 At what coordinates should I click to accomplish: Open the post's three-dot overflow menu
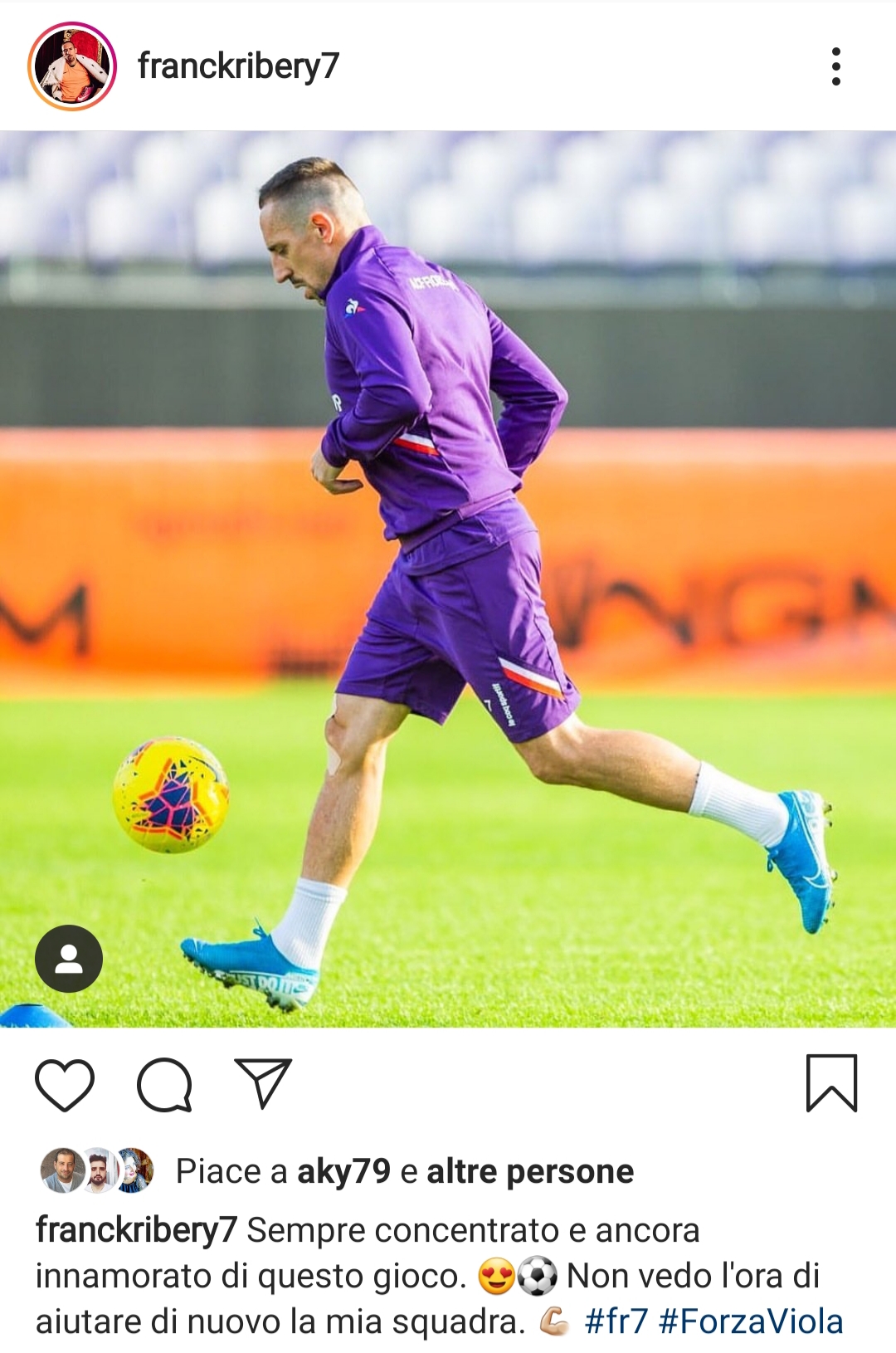(835, 66)
